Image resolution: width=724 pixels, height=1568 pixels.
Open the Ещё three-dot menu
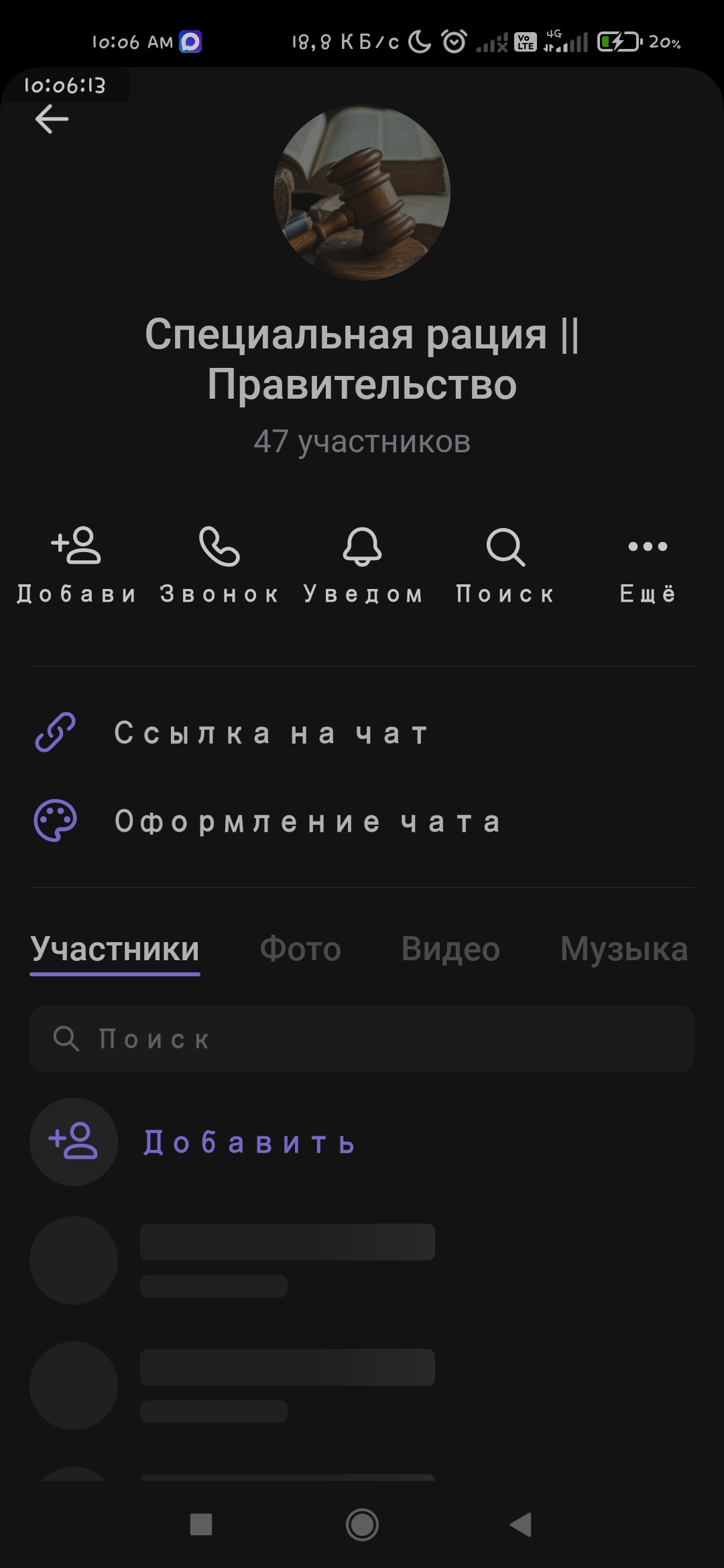click(x=648, y=565)
